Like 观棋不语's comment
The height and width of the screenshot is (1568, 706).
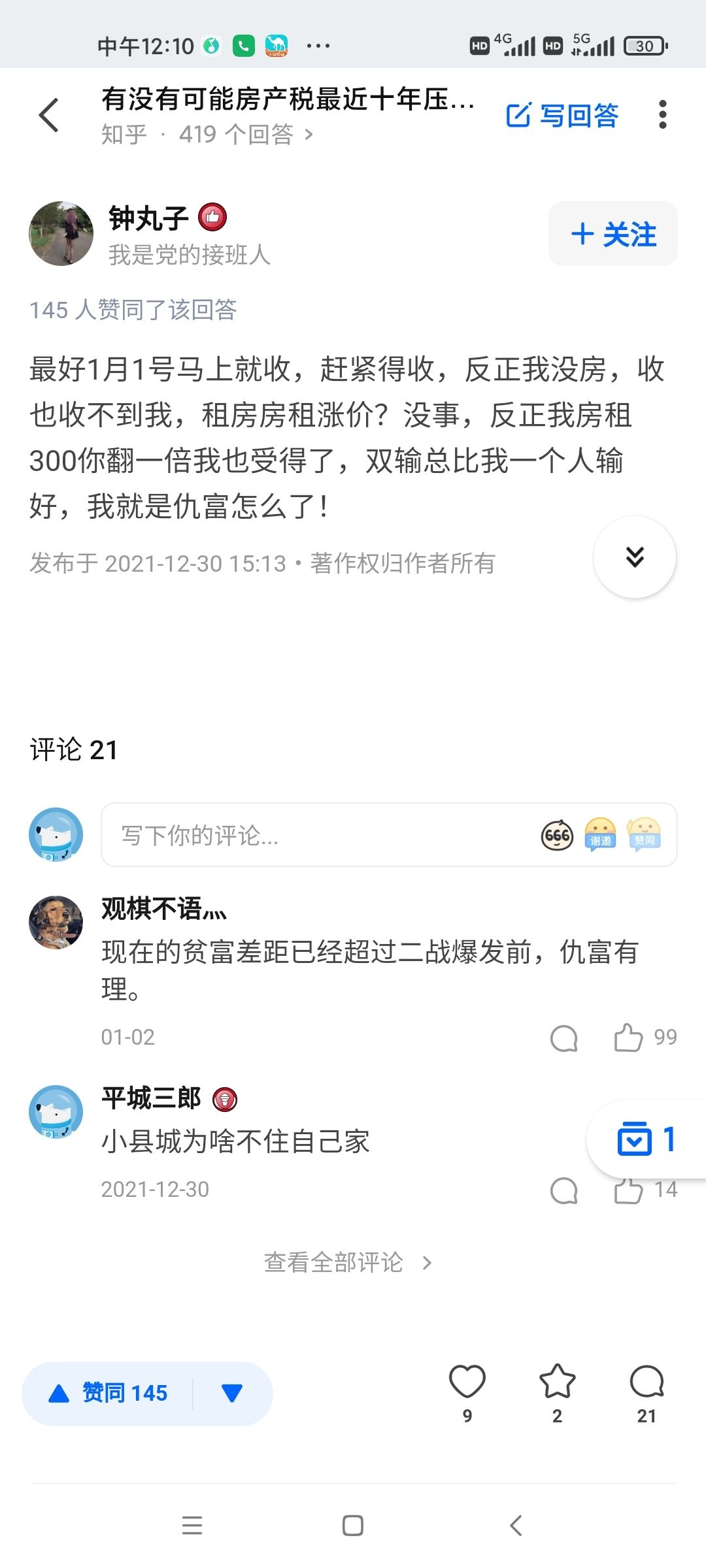[x=629, y=1037]
